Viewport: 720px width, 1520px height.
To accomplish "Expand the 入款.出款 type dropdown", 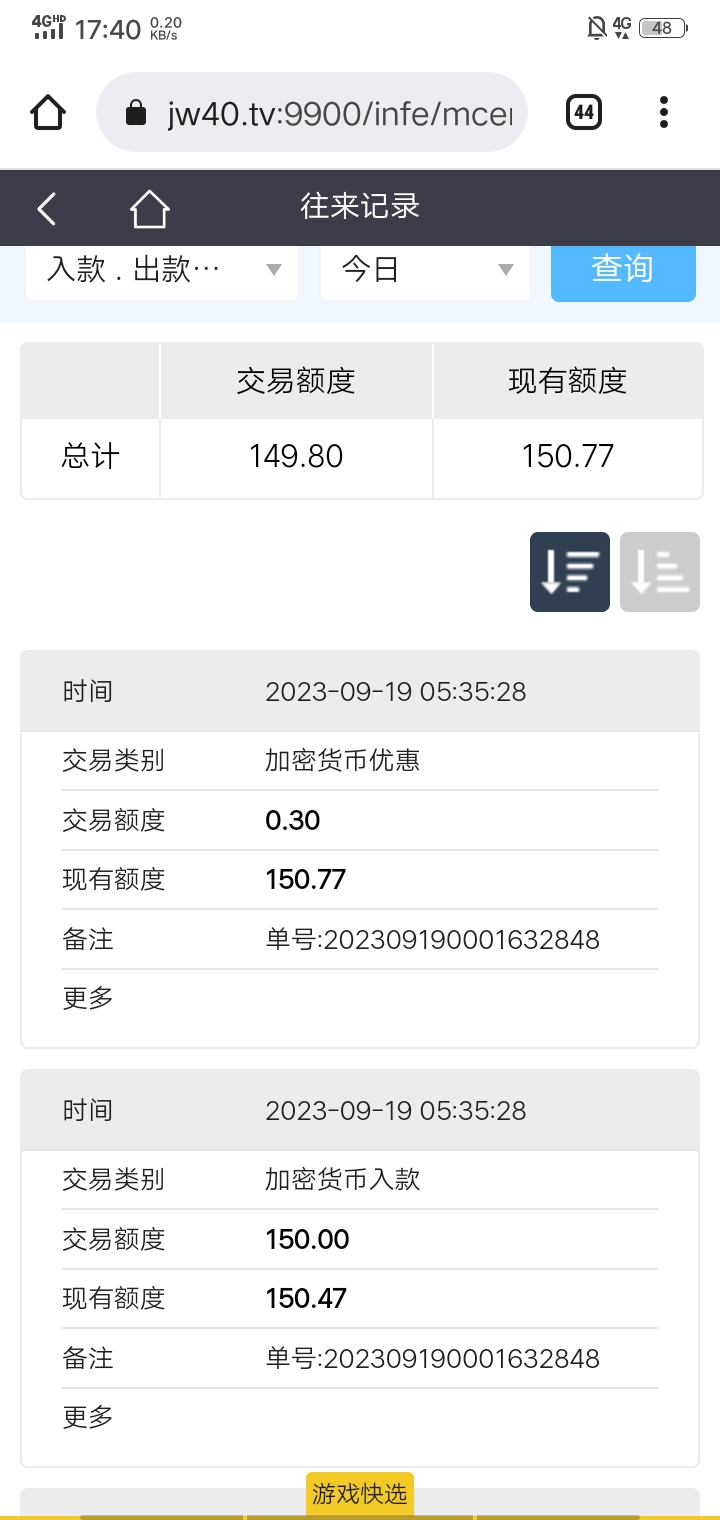I will point(161,269).
